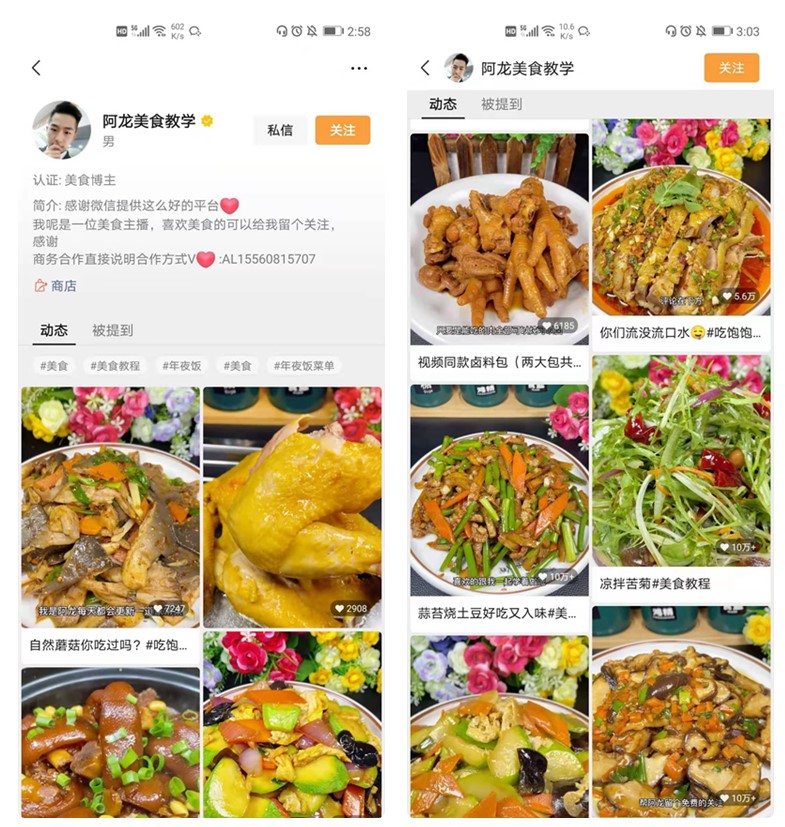Select the #年夜饭 hashtag chip
Viewport: 785px width, 827px height.
point(180,366)
